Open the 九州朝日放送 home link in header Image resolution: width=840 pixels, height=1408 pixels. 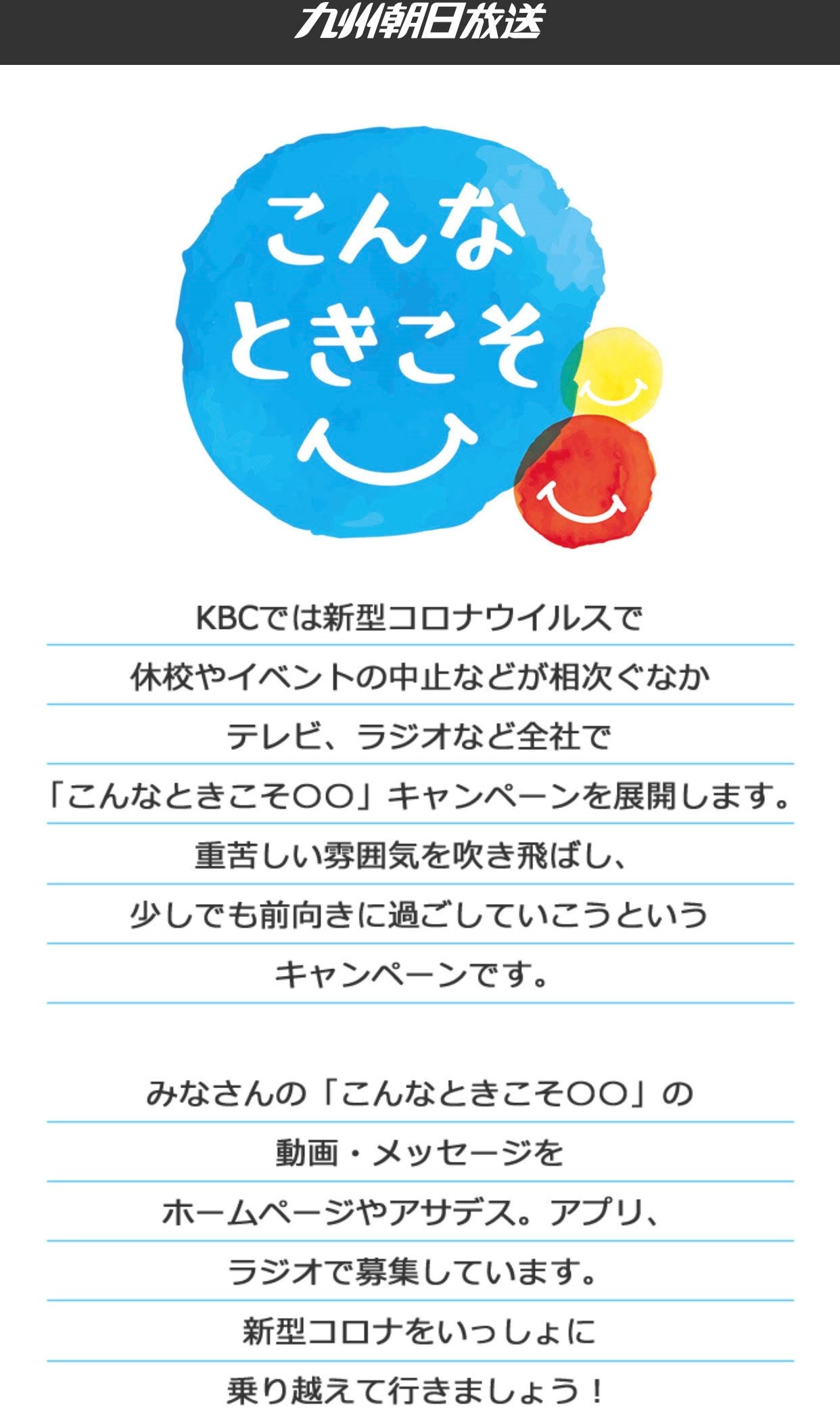click(419, 23)
